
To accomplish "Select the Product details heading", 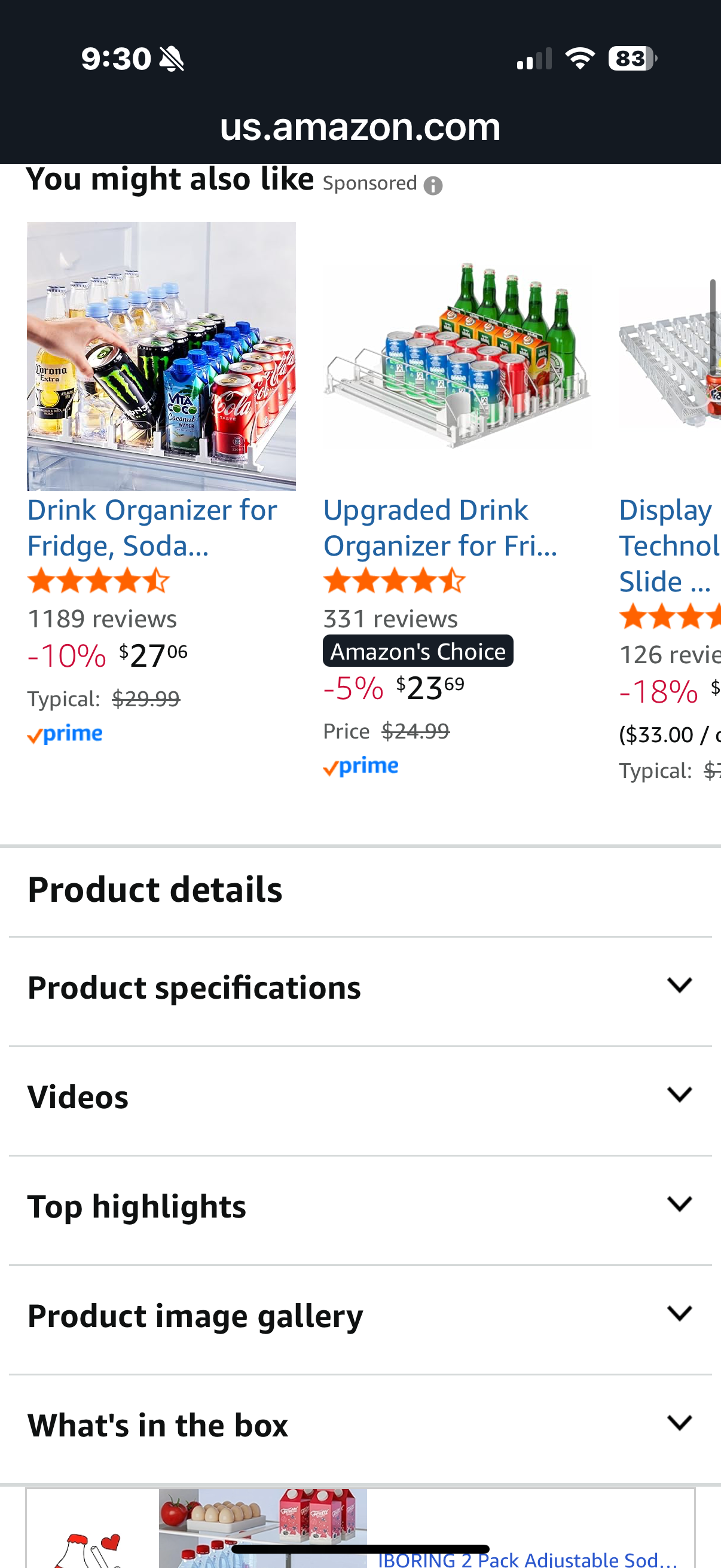I will point(154,889).
